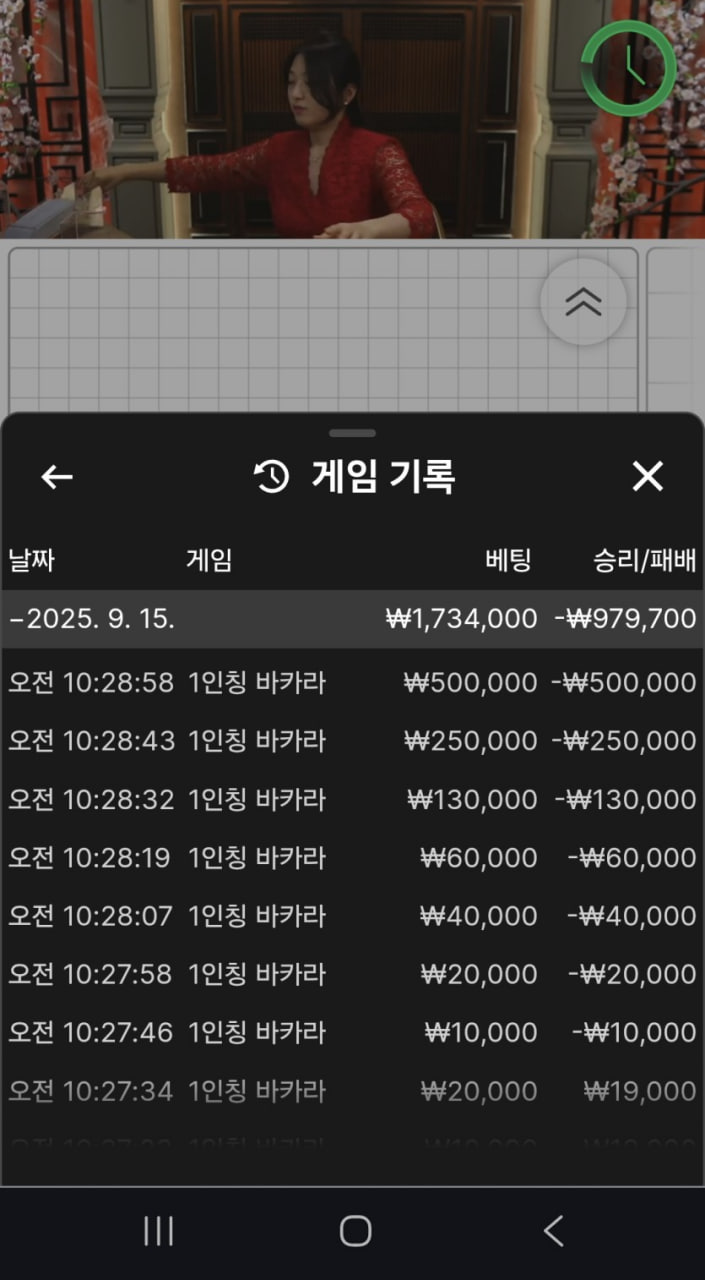Select the 오전 10:28:19 game entry
The image size is (705, 1280).
coord(352,857)
